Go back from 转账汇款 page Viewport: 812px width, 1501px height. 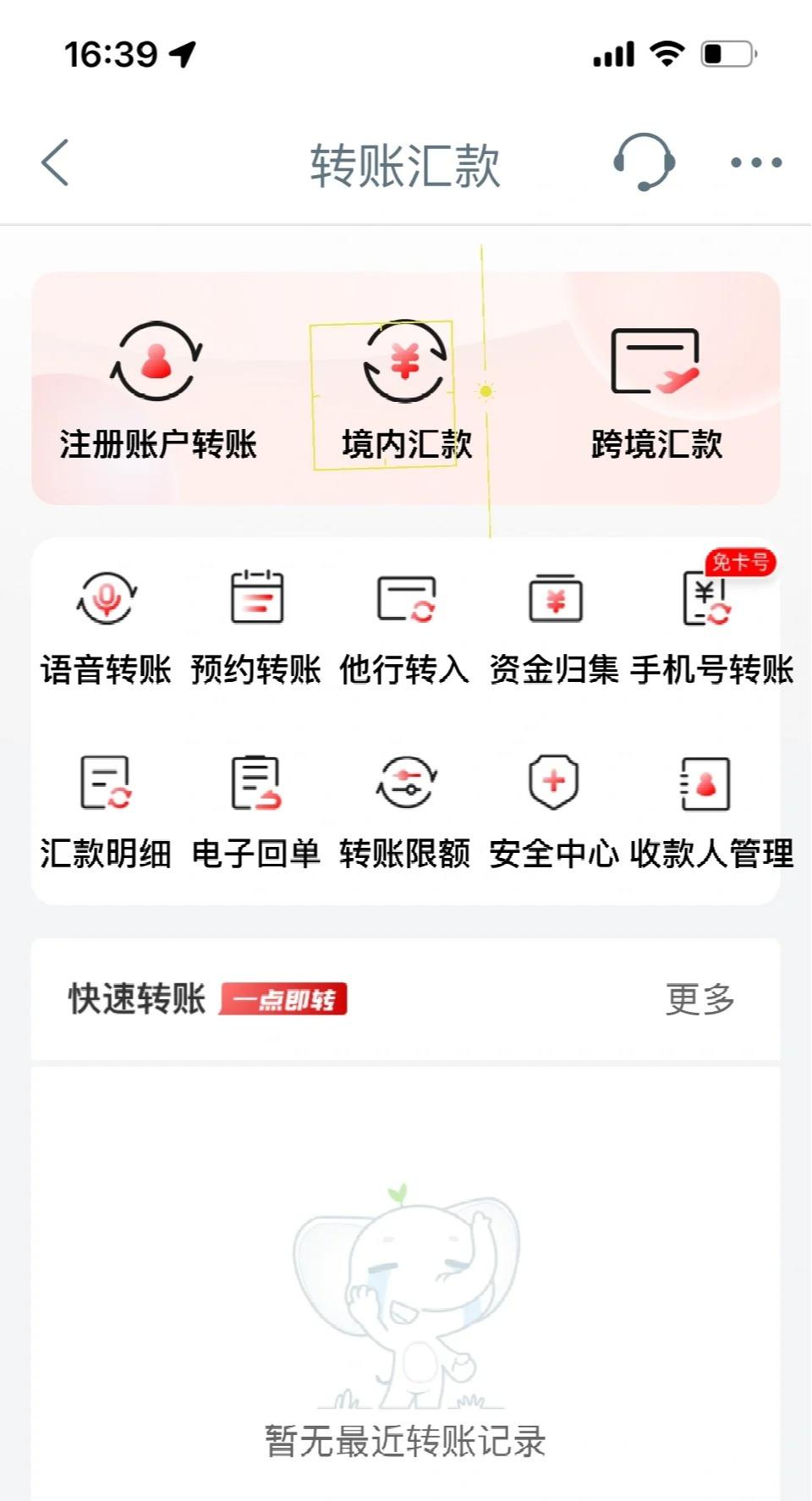pyautogui.click(x=56, y=162)
